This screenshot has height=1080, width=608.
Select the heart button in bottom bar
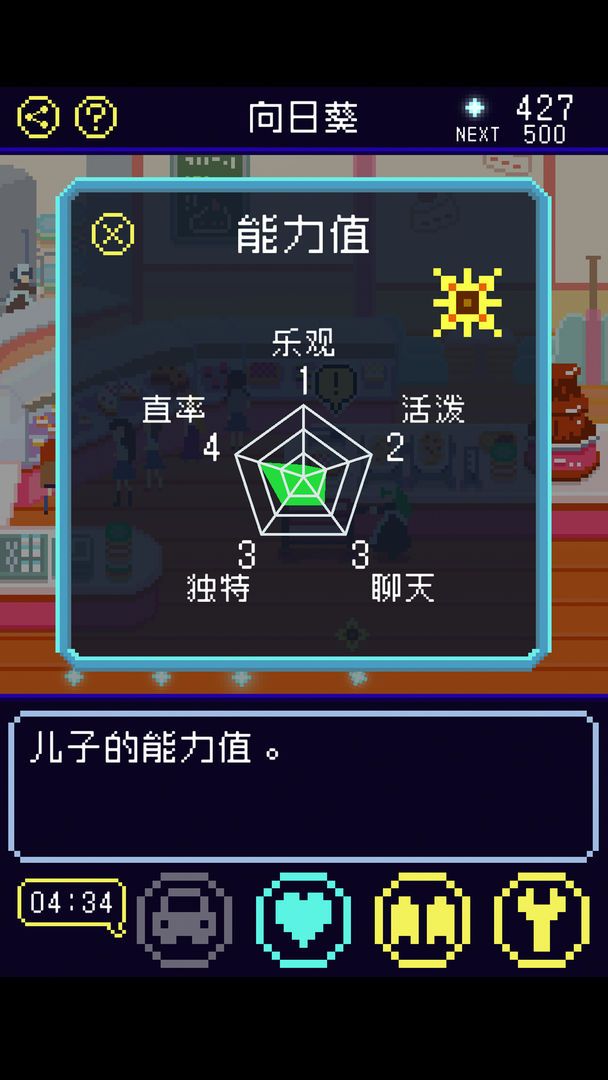[x=303, y=918]
